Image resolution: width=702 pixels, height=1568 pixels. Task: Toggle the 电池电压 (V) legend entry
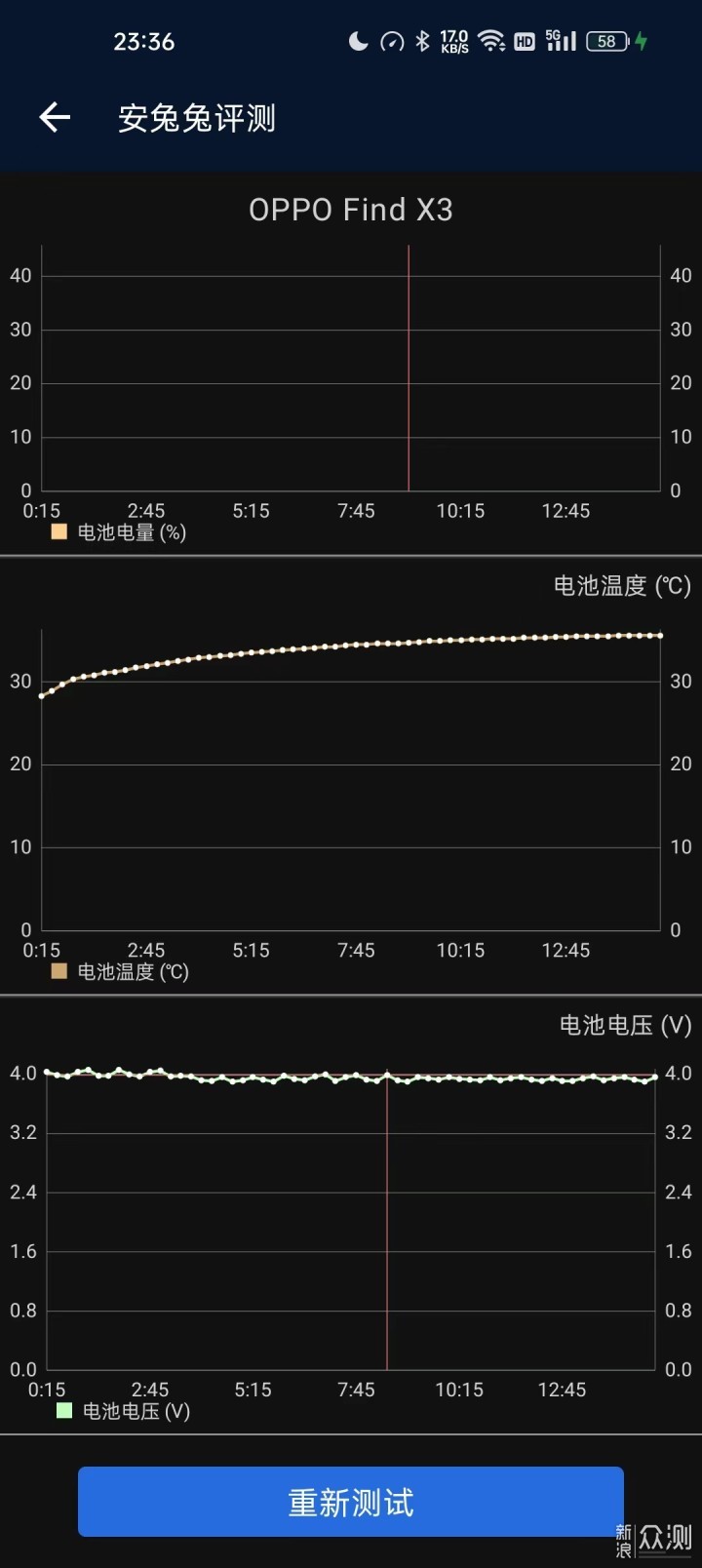point(123,1411)
